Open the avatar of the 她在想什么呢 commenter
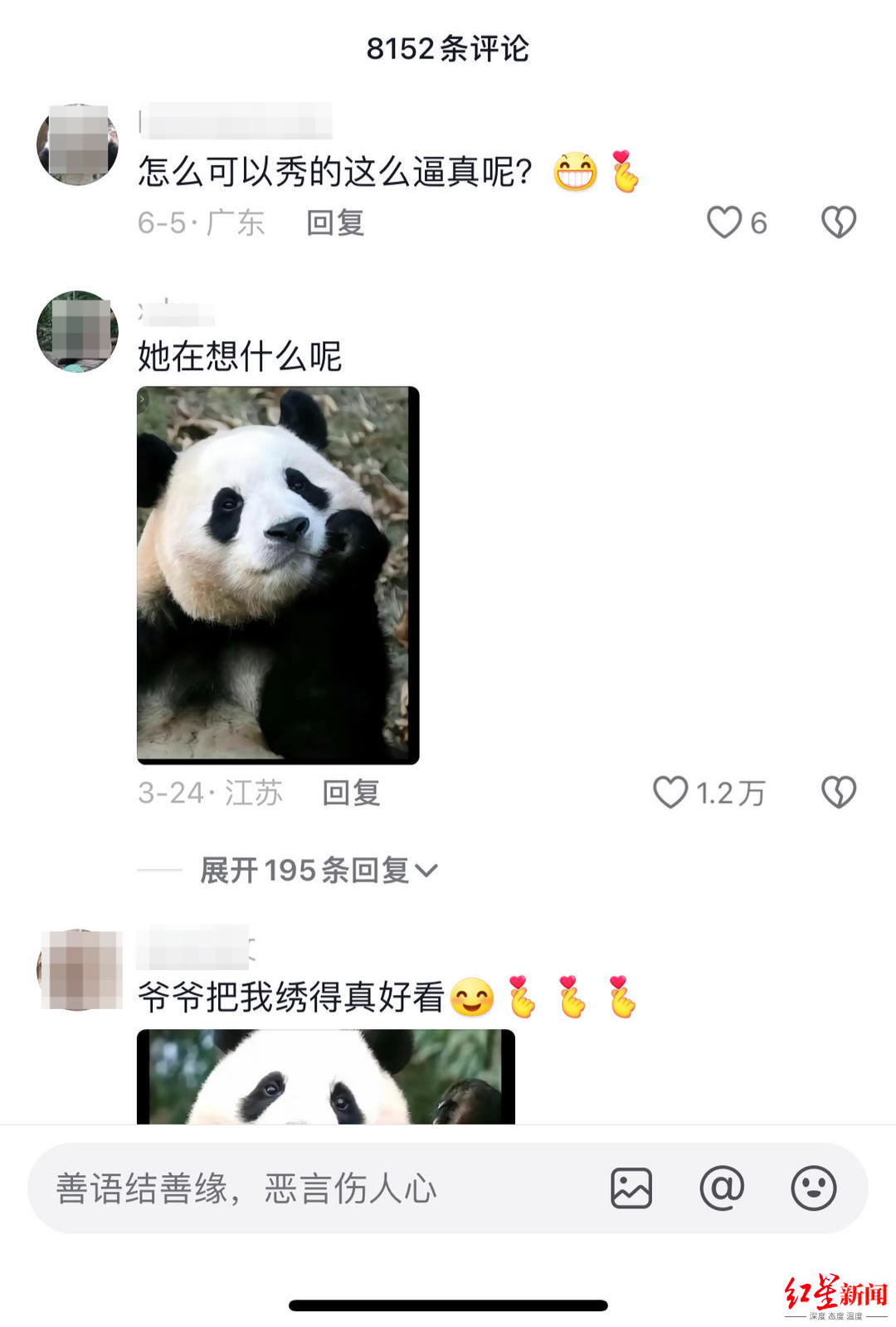 tap(78, 331)
